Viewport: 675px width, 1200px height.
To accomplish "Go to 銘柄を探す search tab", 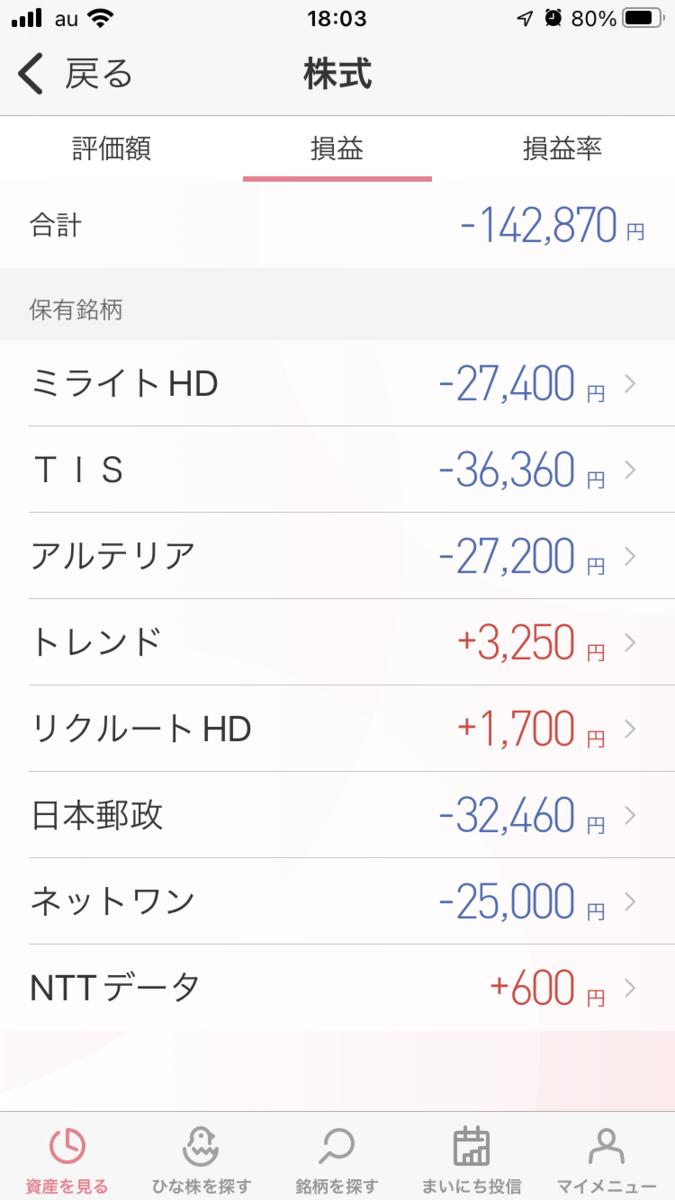I will click(x=337, y=1160).
